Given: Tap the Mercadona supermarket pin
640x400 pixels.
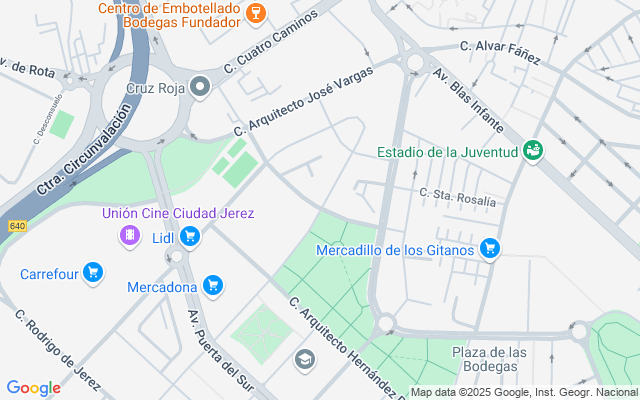Looking at the screenshot, I should [212, 286].
